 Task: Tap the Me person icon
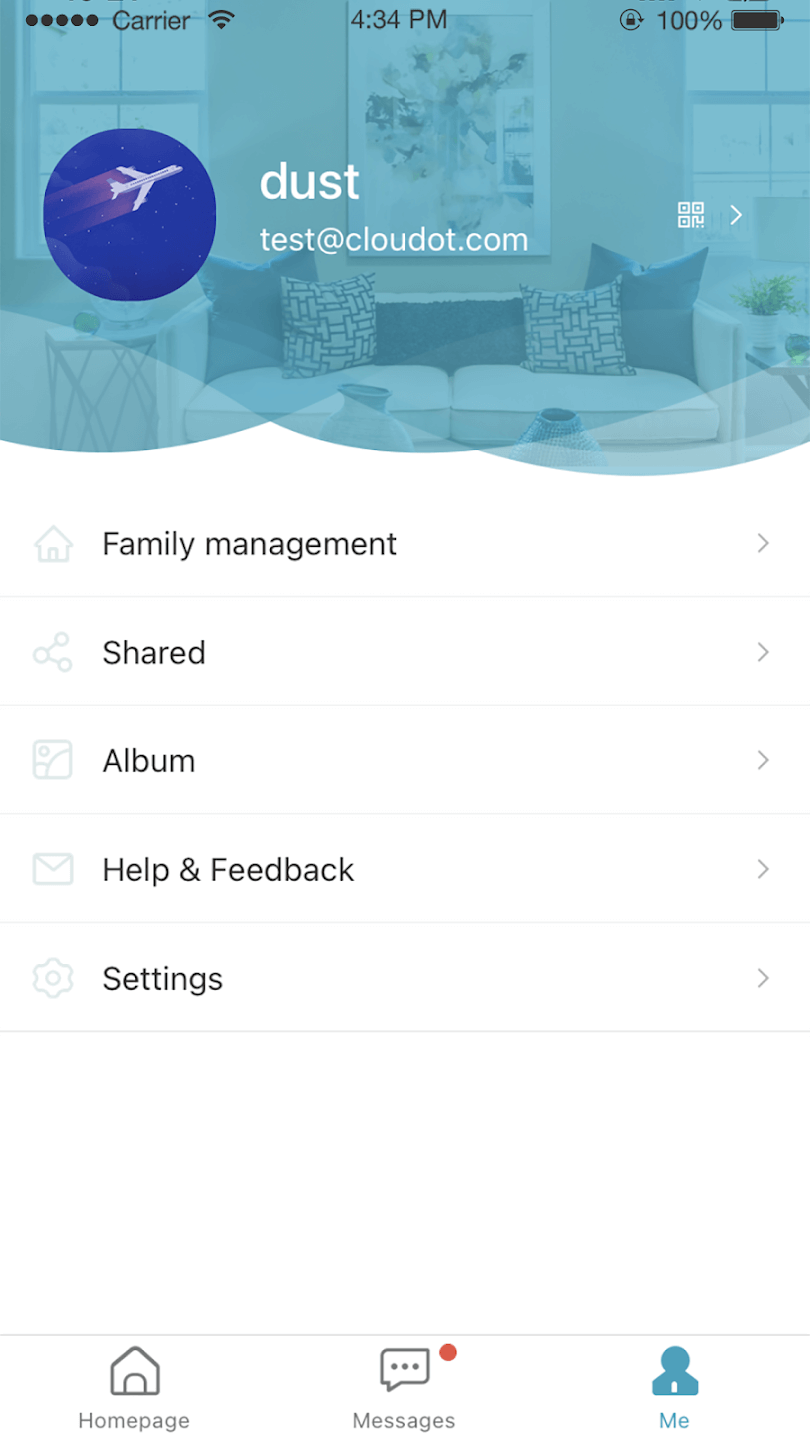tap(674, 1372)
